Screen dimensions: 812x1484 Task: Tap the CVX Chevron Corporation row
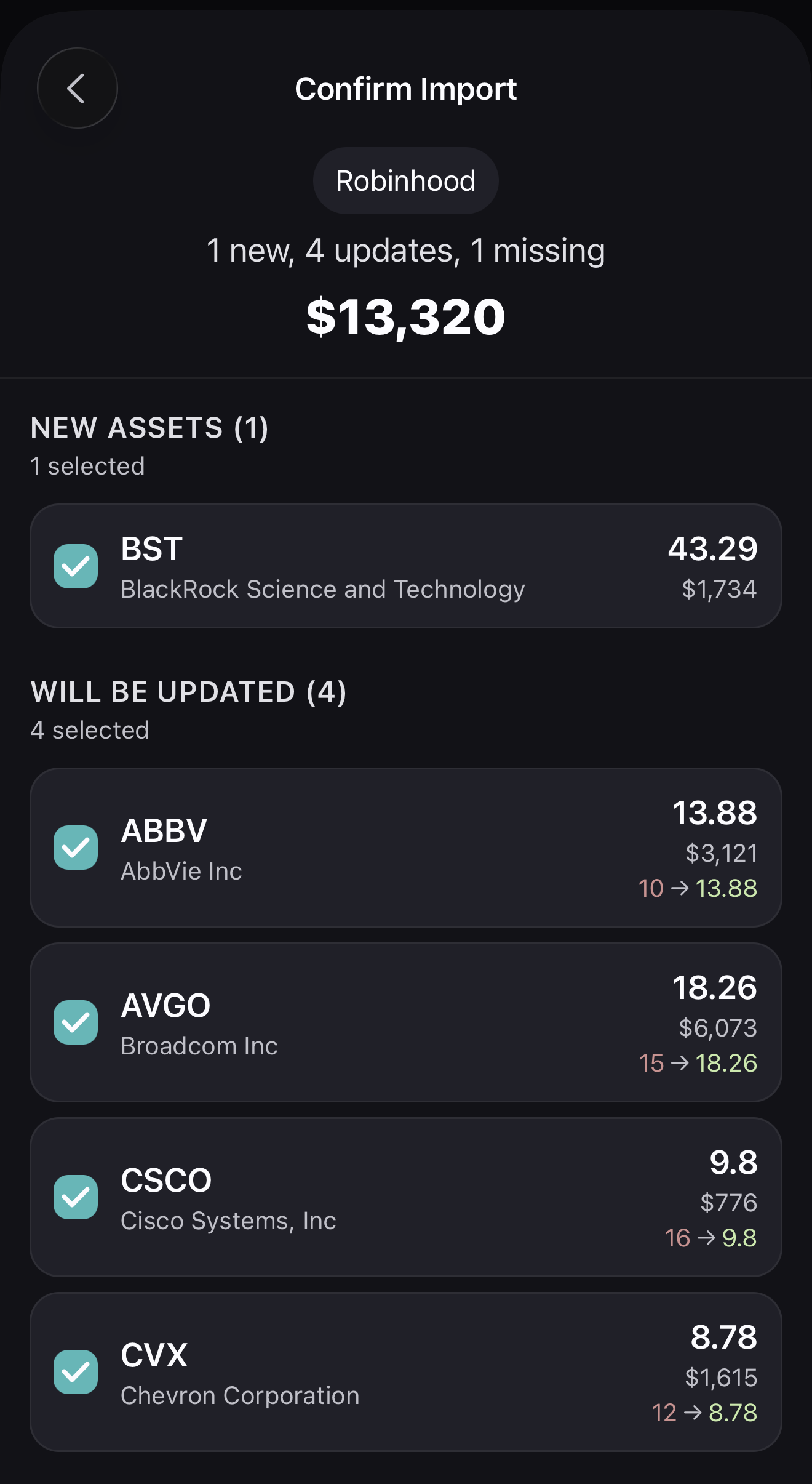click(x=406, y=1371)
